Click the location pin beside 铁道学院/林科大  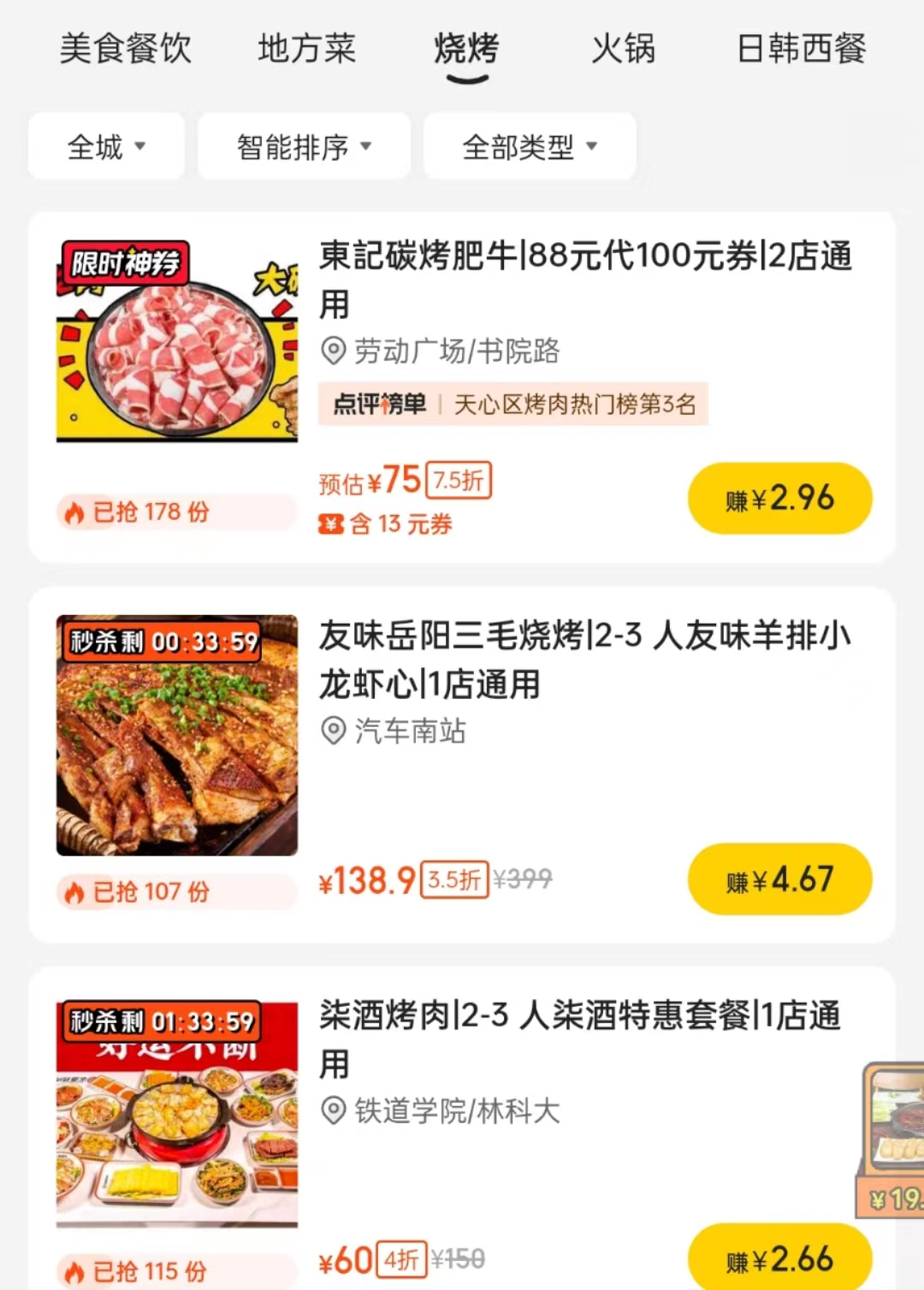click(x=333, y=1112)
